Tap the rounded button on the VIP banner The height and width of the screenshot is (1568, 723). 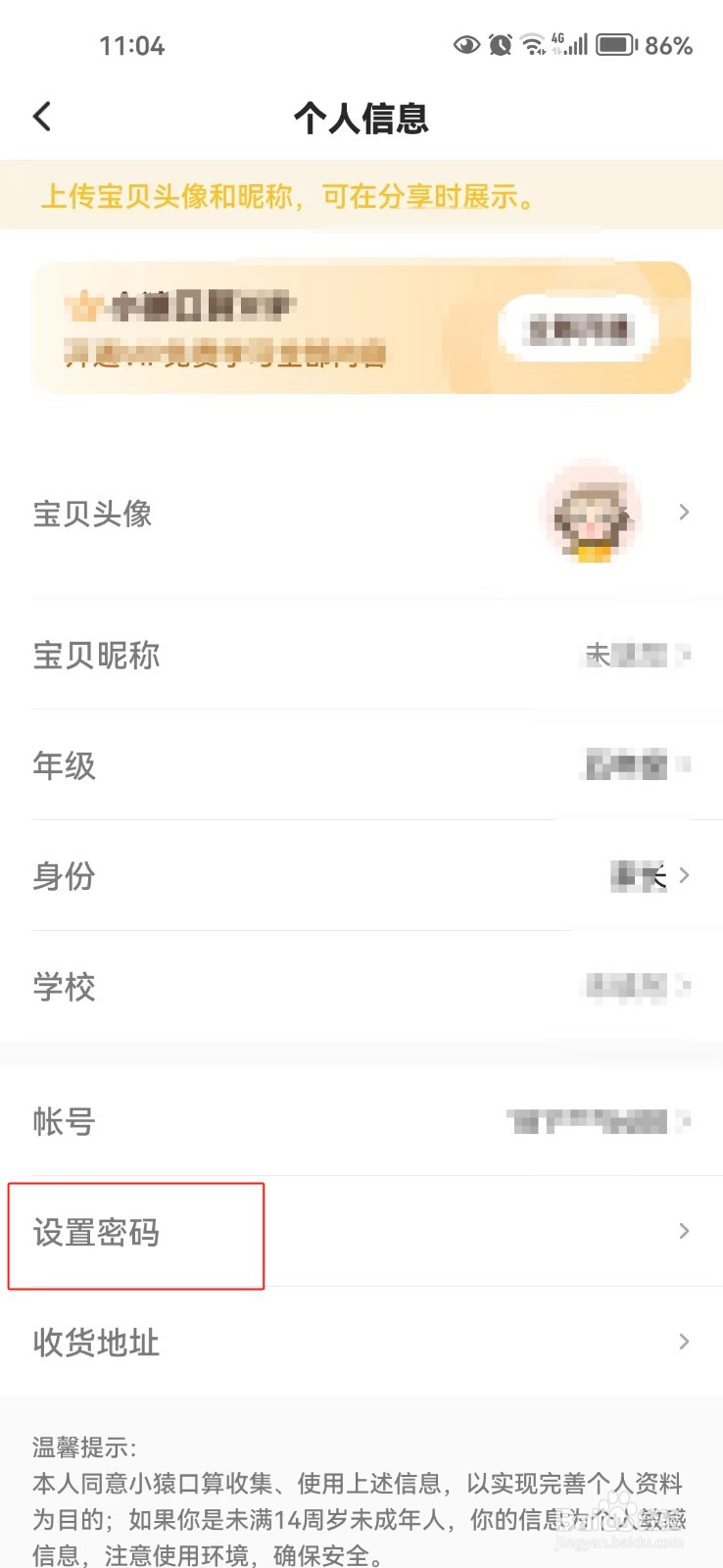tap(580, 329)
